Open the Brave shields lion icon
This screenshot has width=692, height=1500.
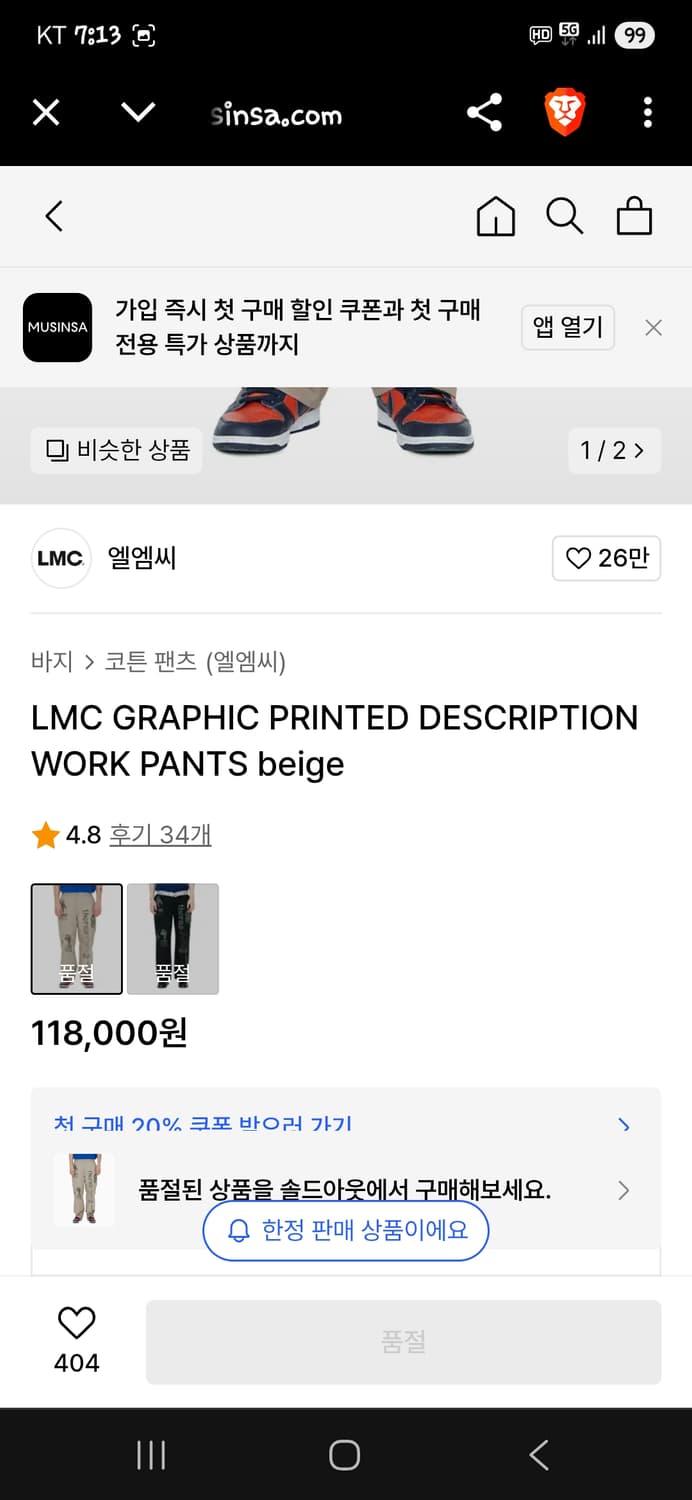click(x=565, y=113)
